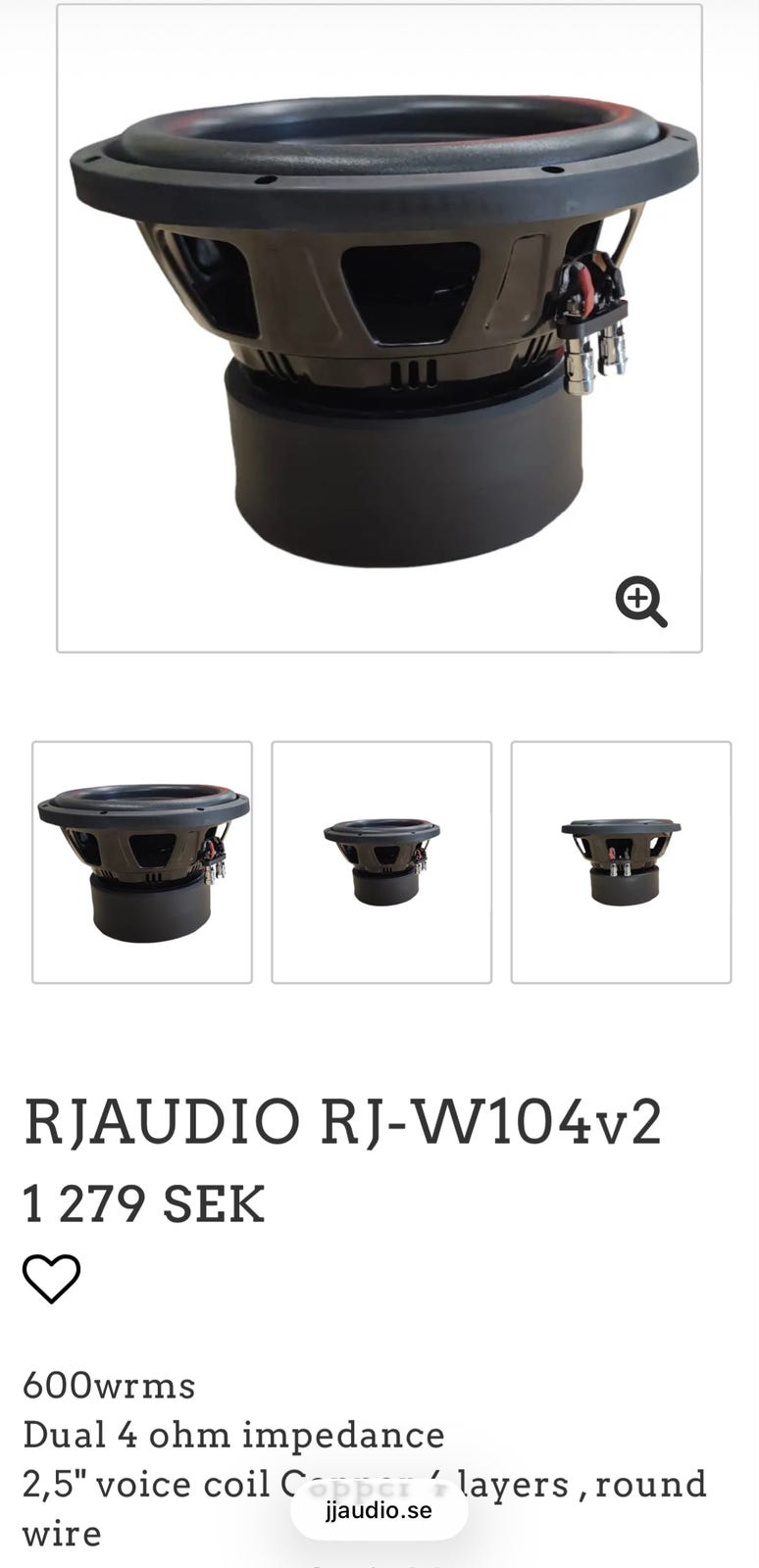This screenshot has width=759, height=1568.
Task: Add RJ-W104v2 to wishlist with heart
Action: [x=51, y=1279]
